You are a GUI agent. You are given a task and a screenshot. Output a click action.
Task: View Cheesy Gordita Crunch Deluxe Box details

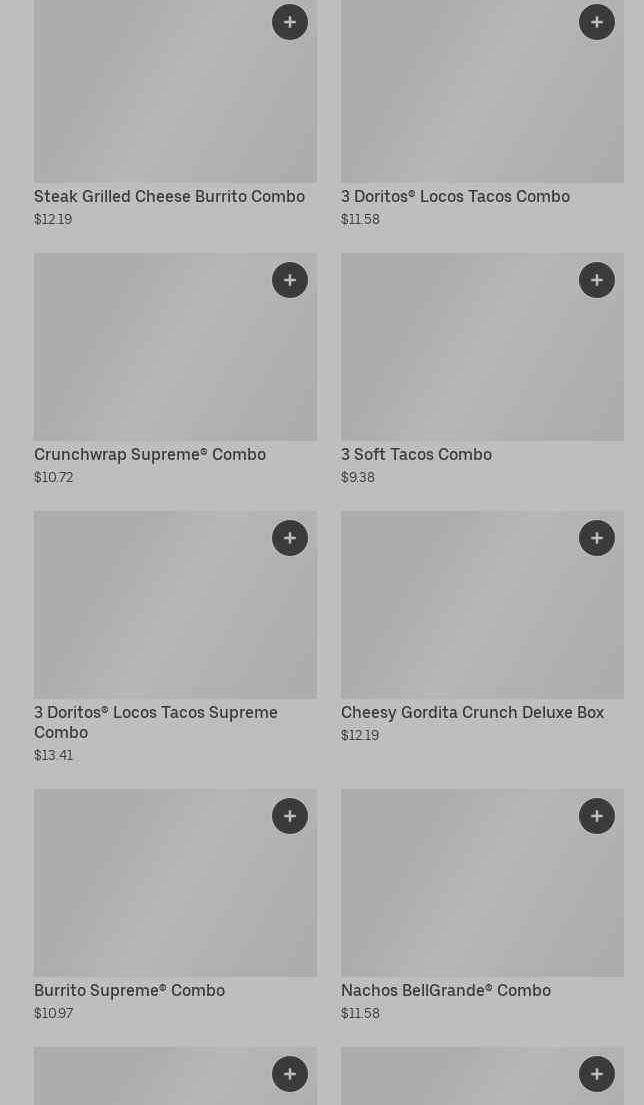pyautogui.click(x=472, y=713)
